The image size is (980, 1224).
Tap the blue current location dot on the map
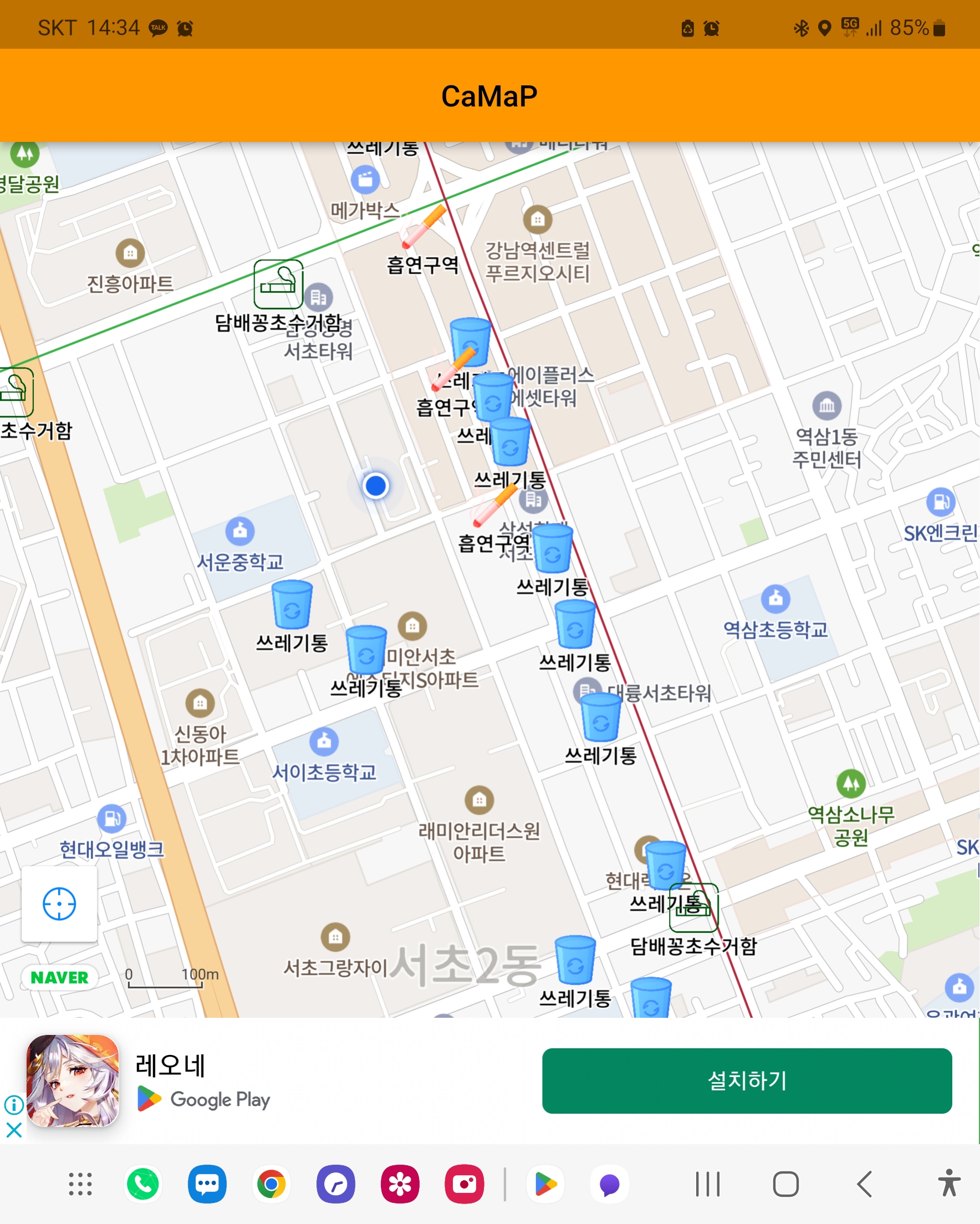point(376,486)
